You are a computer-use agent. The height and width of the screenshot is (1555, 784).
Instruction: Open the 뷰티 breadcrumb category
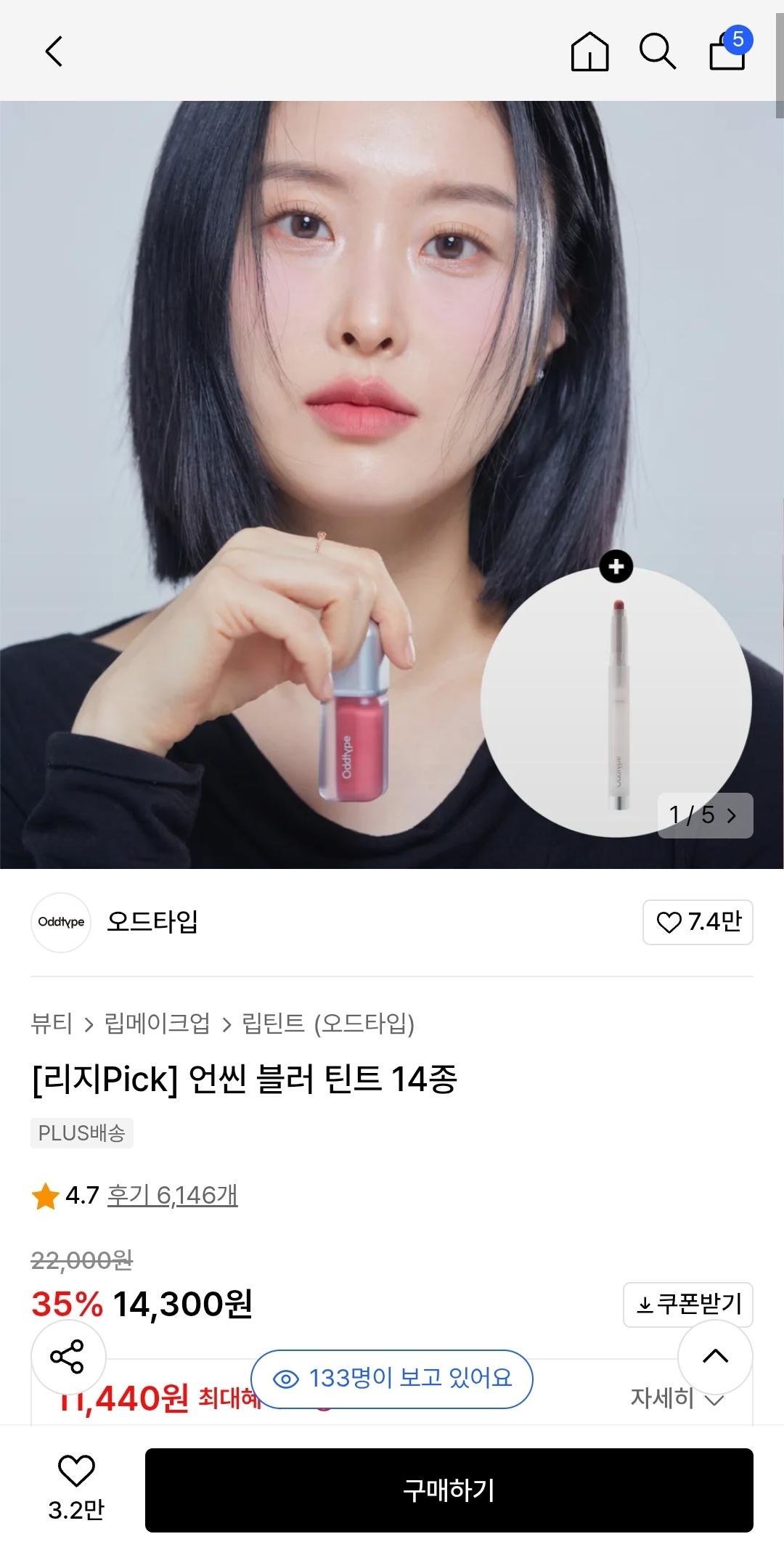[52, 1024]
